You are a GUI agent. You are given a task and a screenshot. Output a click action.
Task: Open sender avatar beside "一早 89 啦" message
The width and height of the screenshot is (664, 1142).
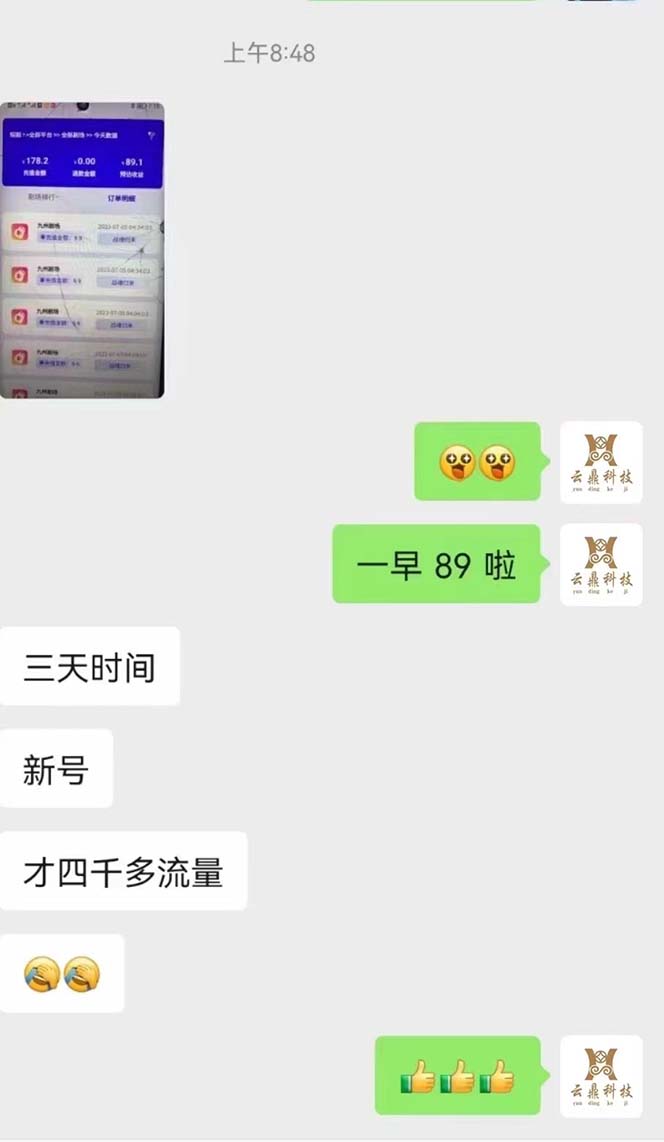[x=601, y=564]
